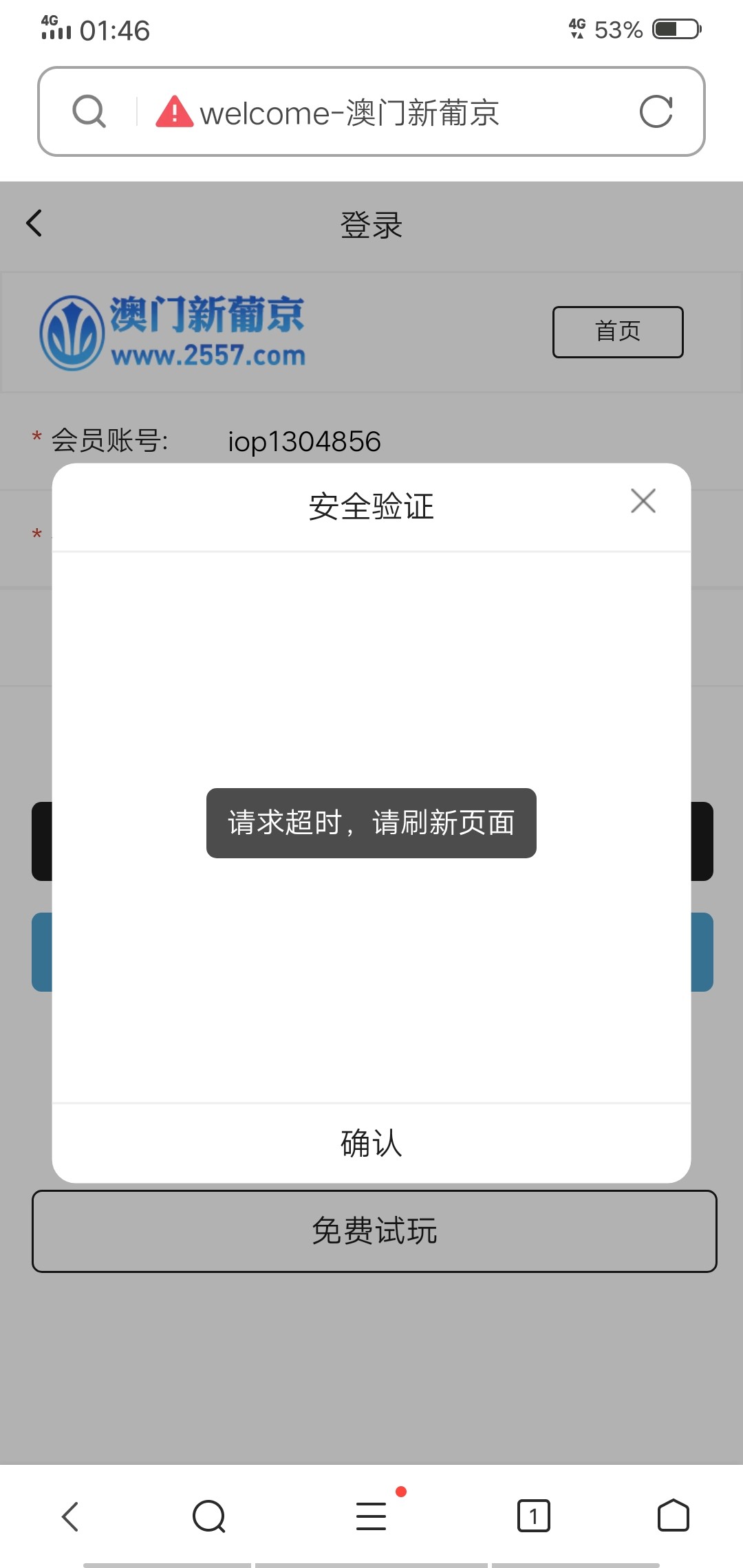Tap the 登录 title in the page header
Viewport: 743px width, 1568px height.
click(371, 224)
